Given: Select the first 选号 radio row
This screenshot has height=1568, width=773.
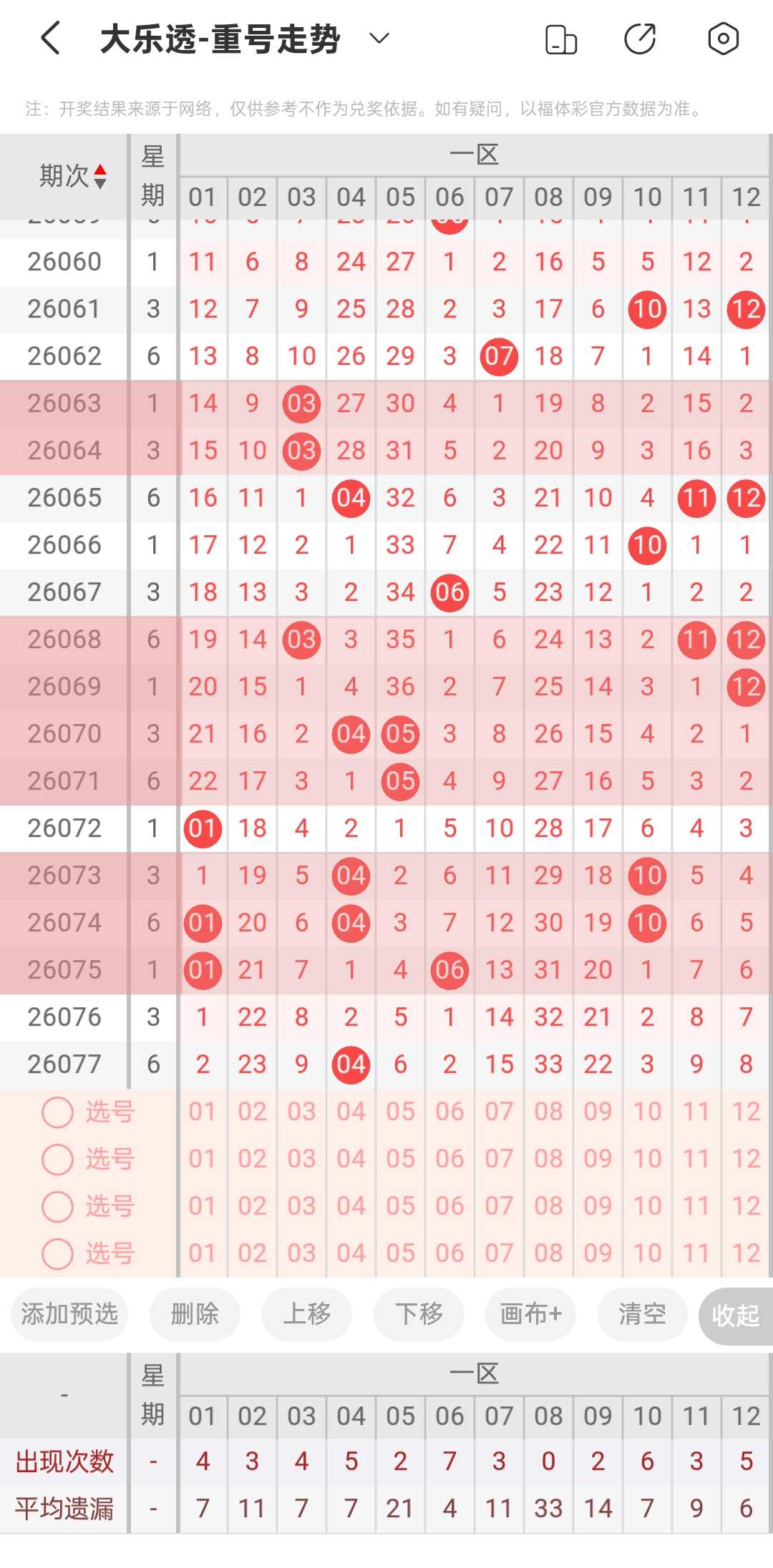Looking at the screenshot, I should [x=88, y=1112].
